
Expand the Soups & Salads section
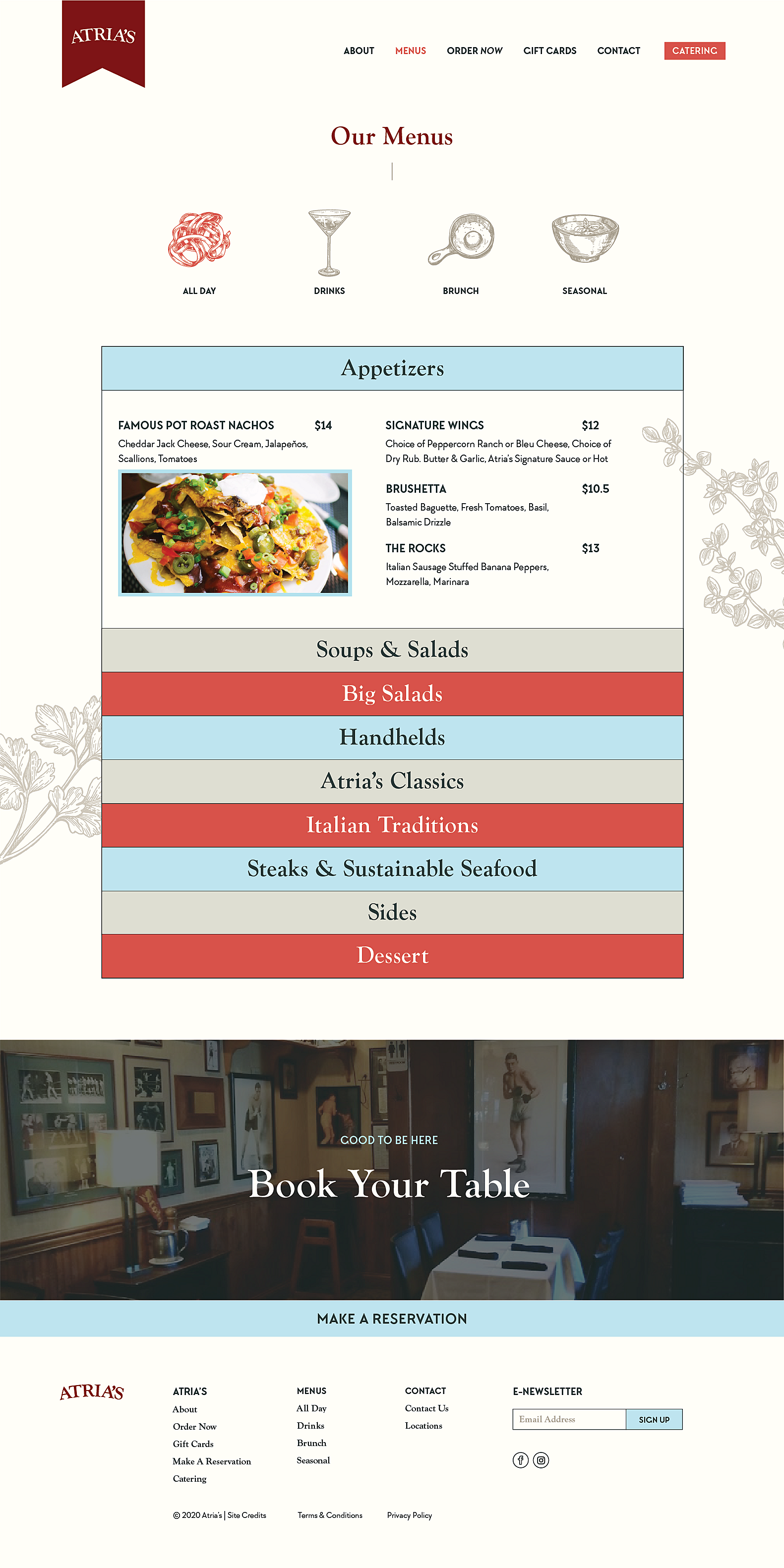pos(392,649)
